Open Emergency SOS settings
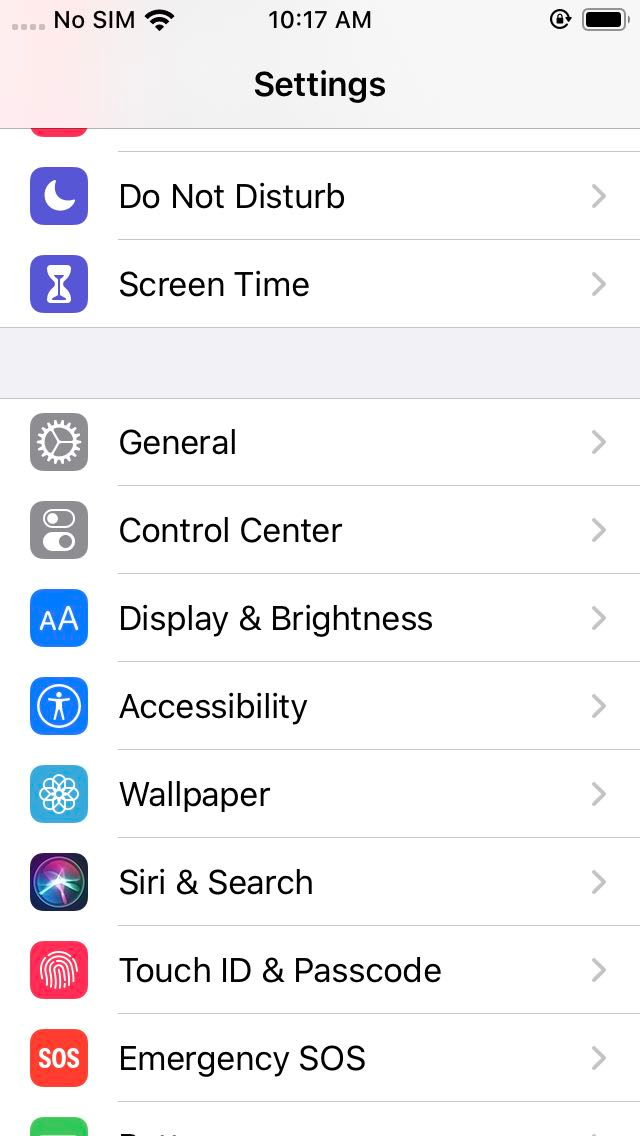The height and width of the screenshot is (1136, 640). tap(320, 1058)
